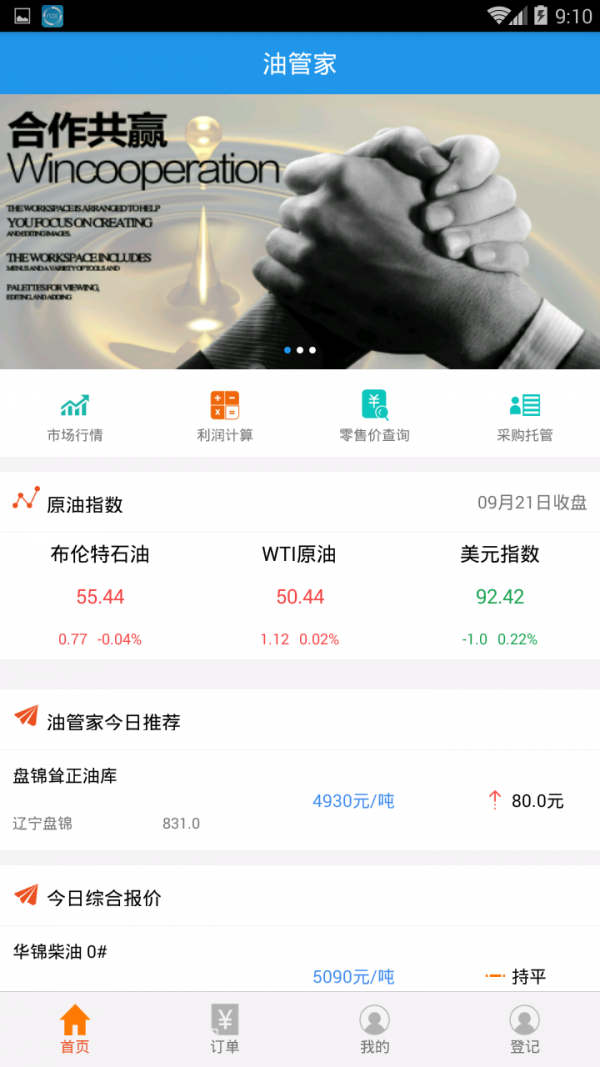Open the 合作共赢 banner
This screenshot has width=600, height=1067.
pos(300,232)
